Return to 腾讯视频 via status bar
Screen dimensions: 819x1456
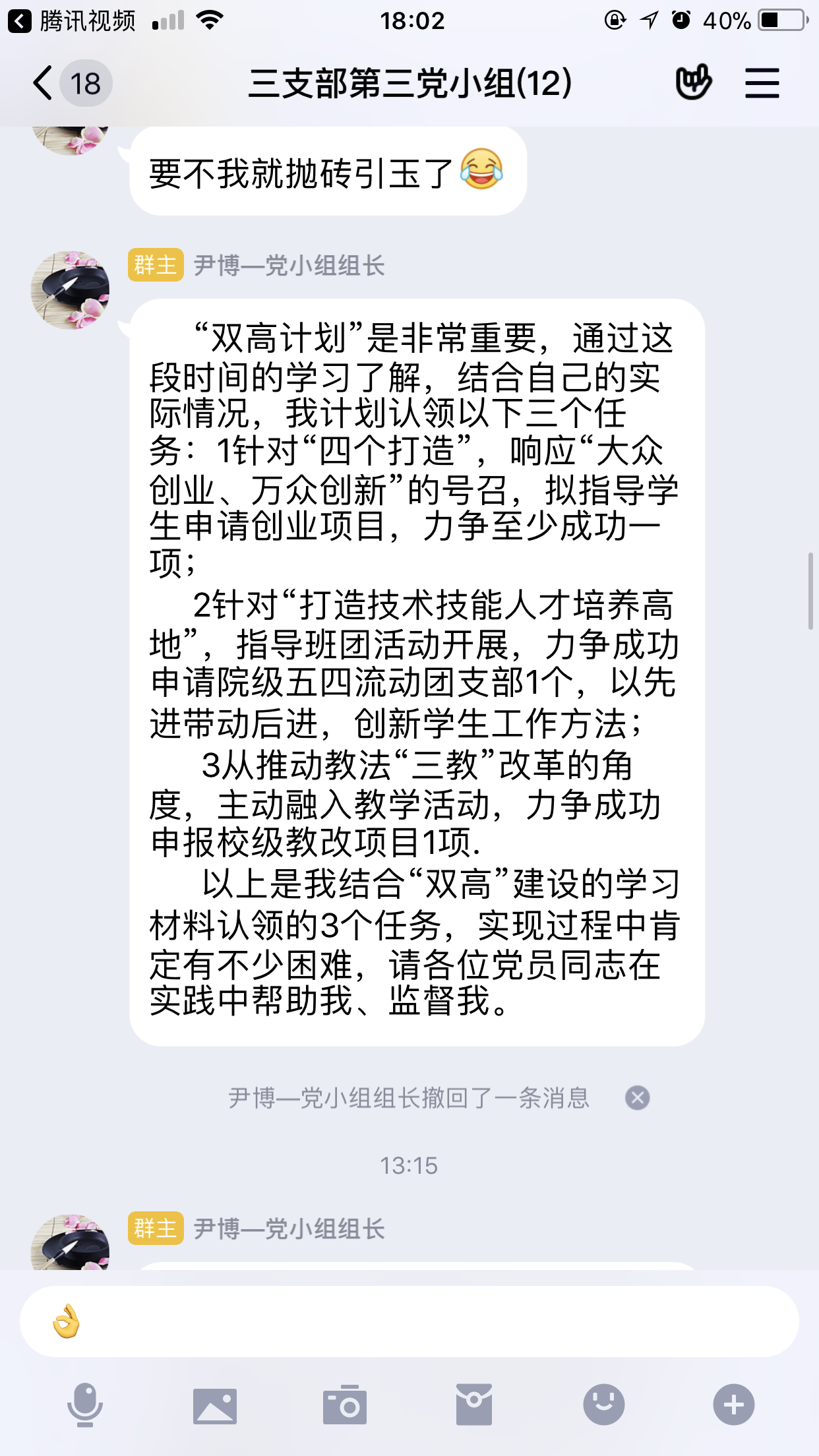71,21
